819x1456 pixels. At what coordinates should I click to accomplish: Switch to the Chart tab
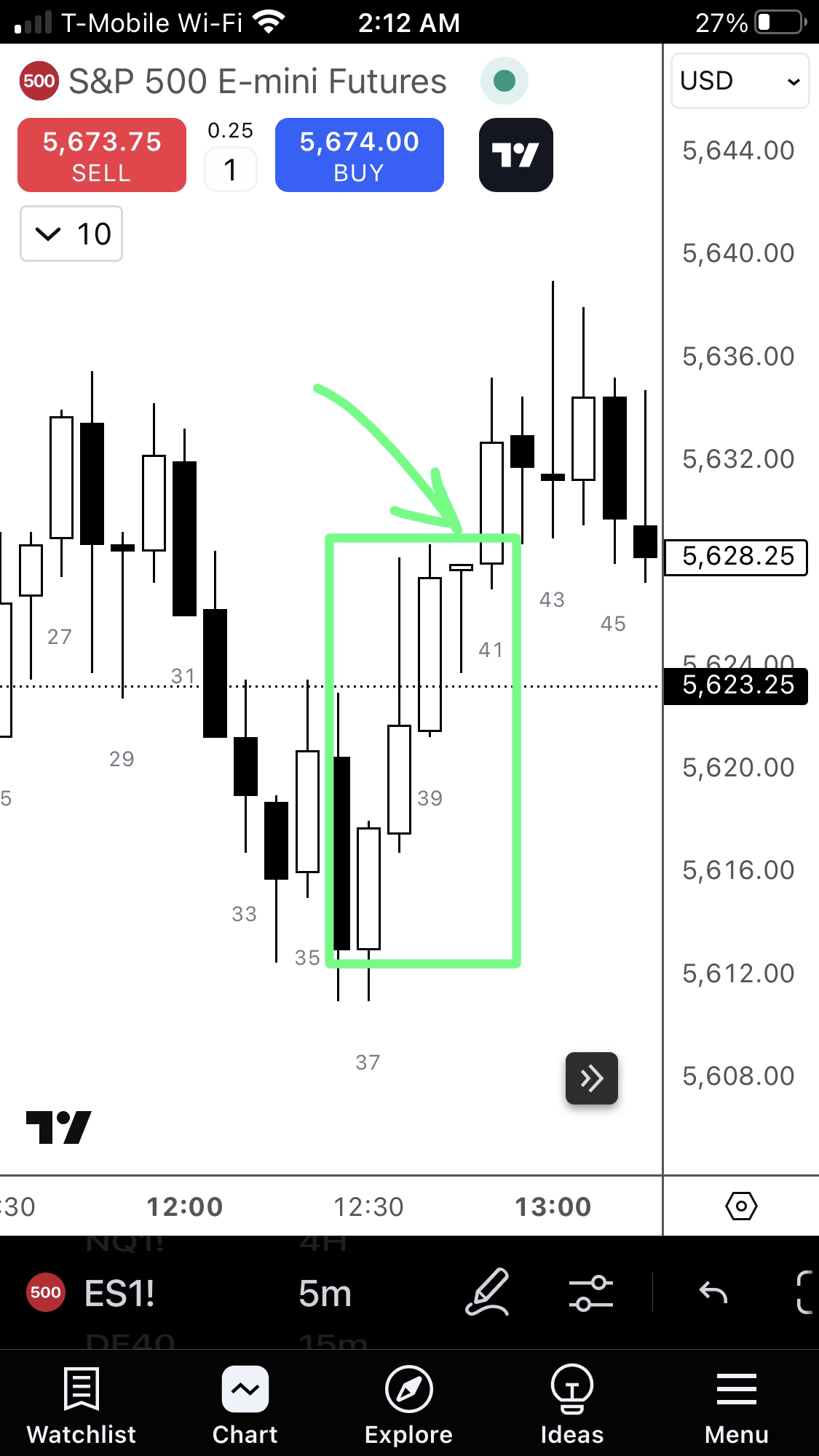point(245,1405)
